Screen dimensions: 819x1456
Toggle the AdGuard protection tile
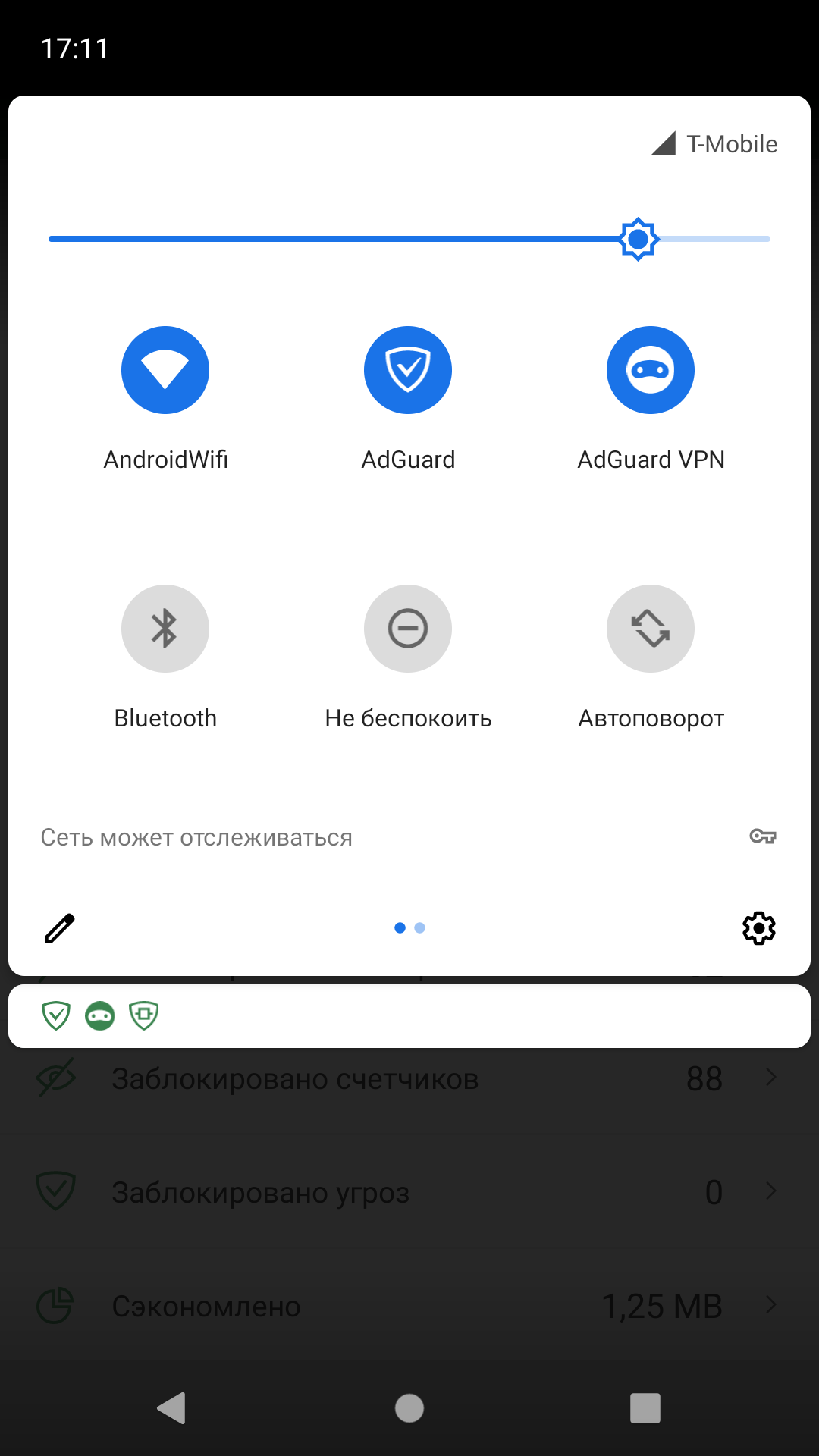coord(408,370)
